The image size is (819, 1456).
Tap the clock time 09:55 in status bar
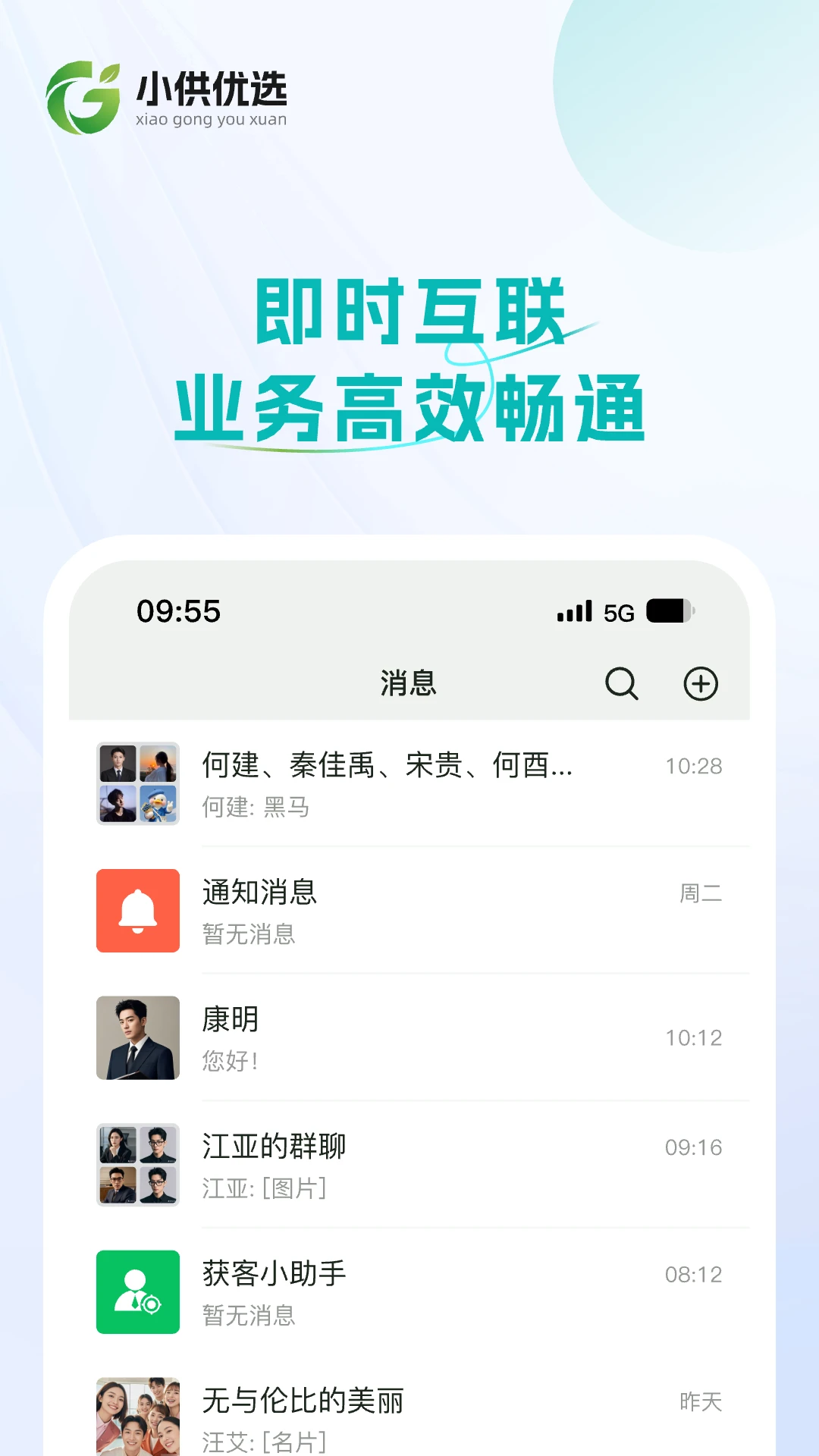point(176,611)
